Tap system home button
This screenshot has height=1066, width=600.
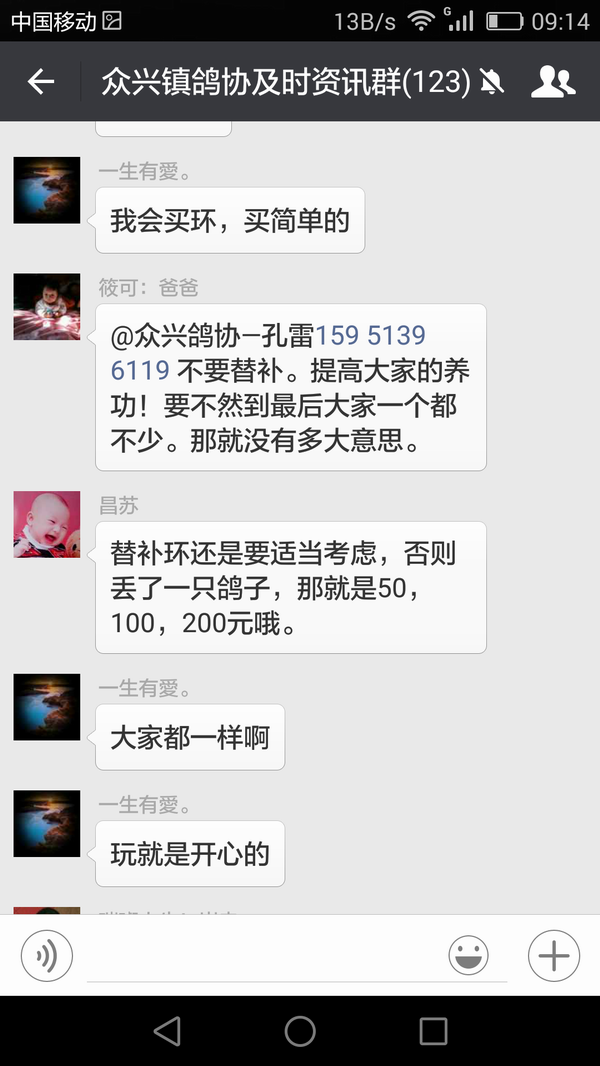point(300,1031)
